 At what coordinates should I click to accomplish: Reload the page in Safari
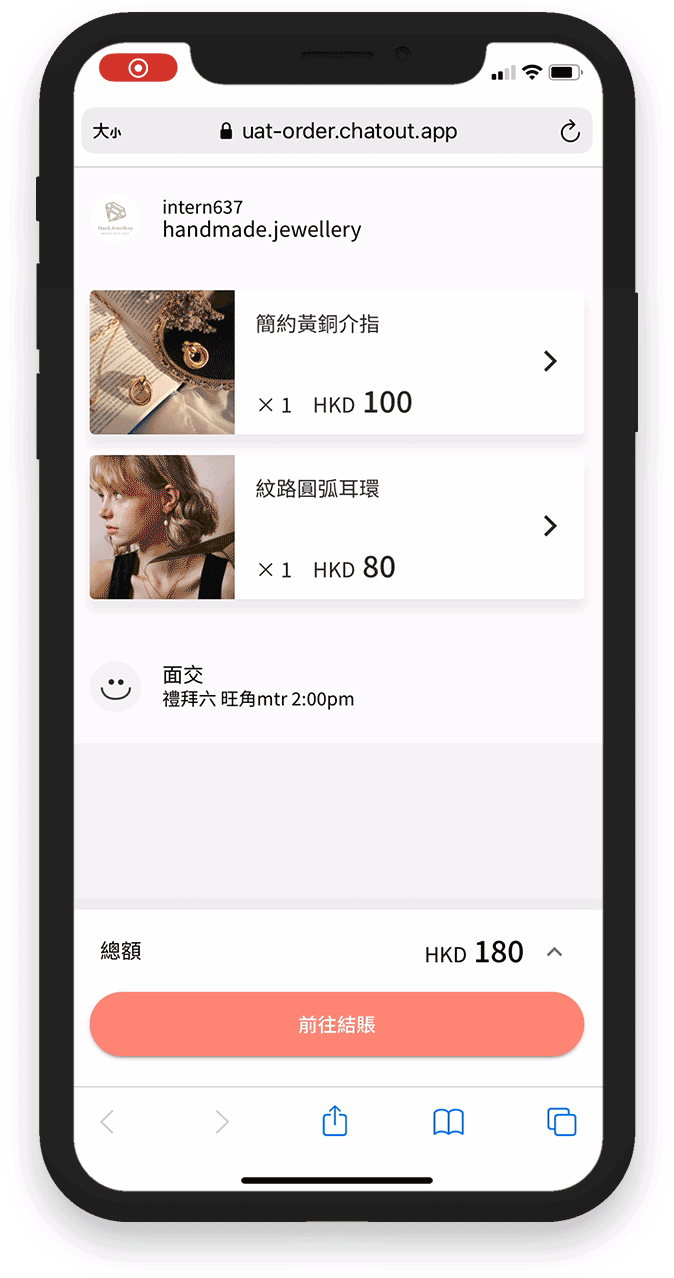coord(570,131)
